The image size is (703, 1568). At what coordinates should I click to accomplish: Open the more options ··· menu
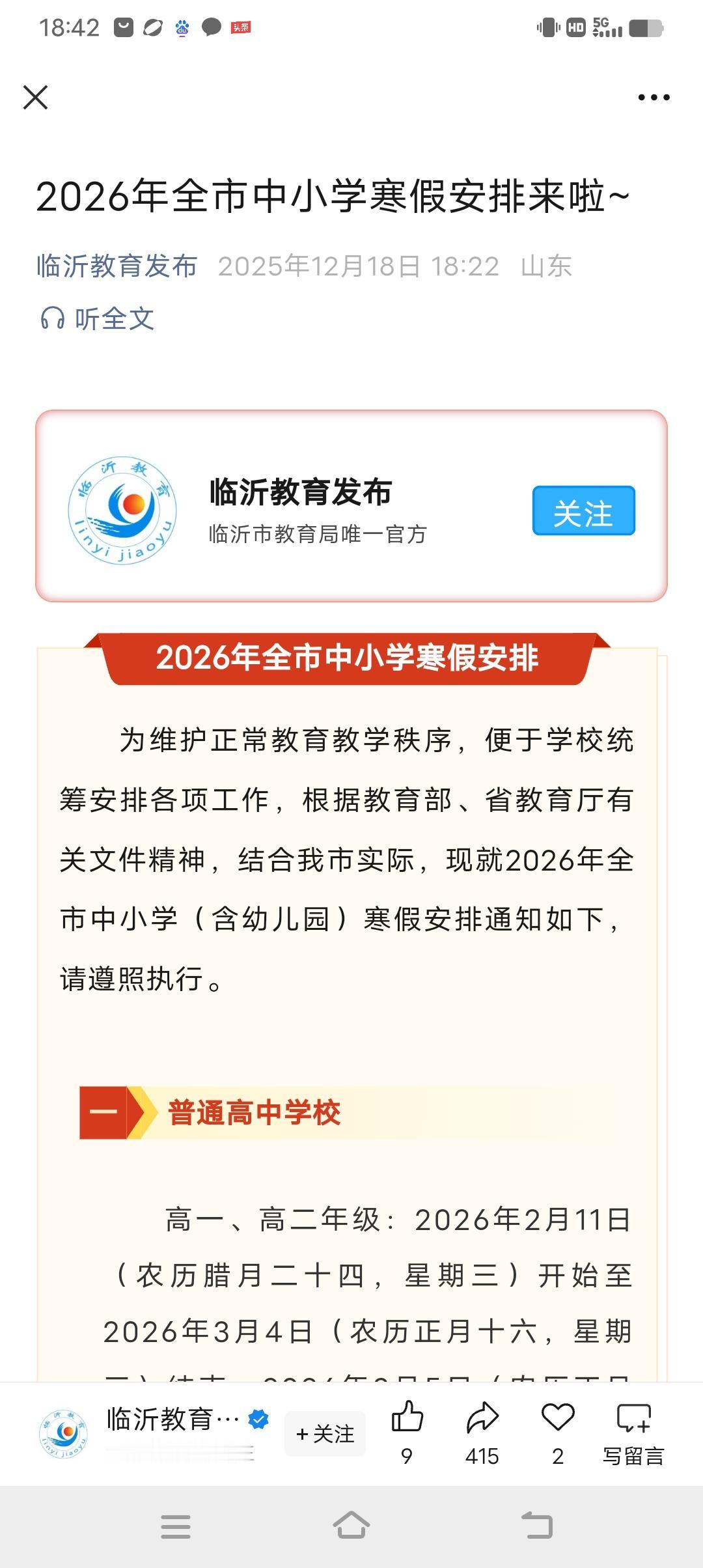click(x=652, y=96)
